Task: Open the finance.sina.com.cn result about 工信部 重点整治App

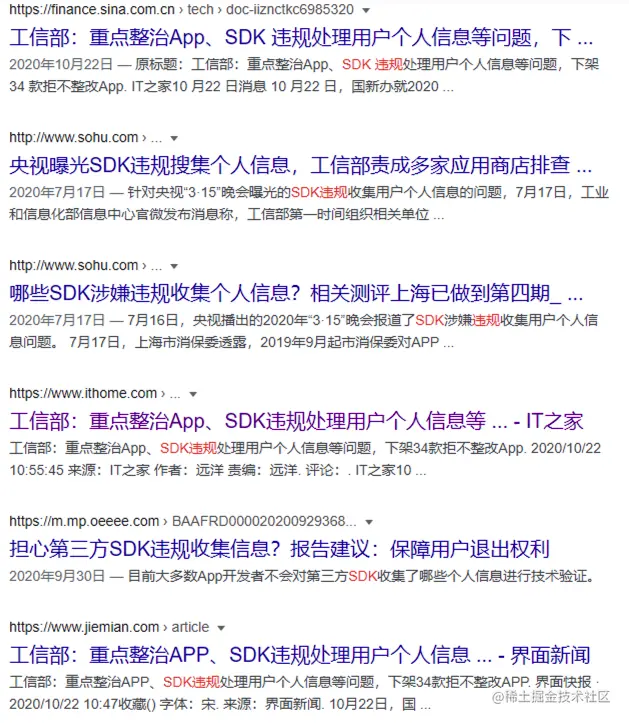Action: pyautogui.click(x=300, y=38)
